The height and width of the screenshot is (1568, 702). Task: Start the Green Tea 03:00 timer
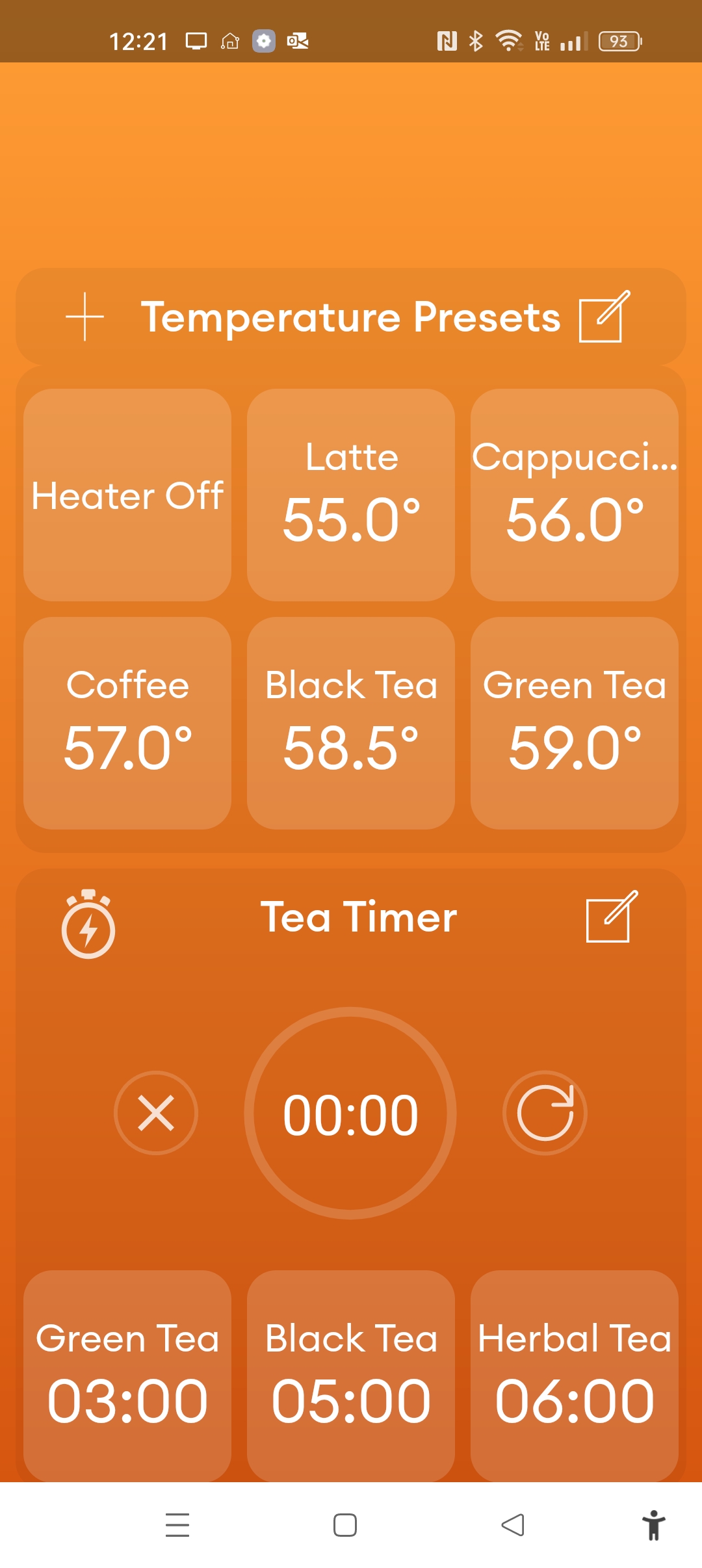click(127, 1375)
